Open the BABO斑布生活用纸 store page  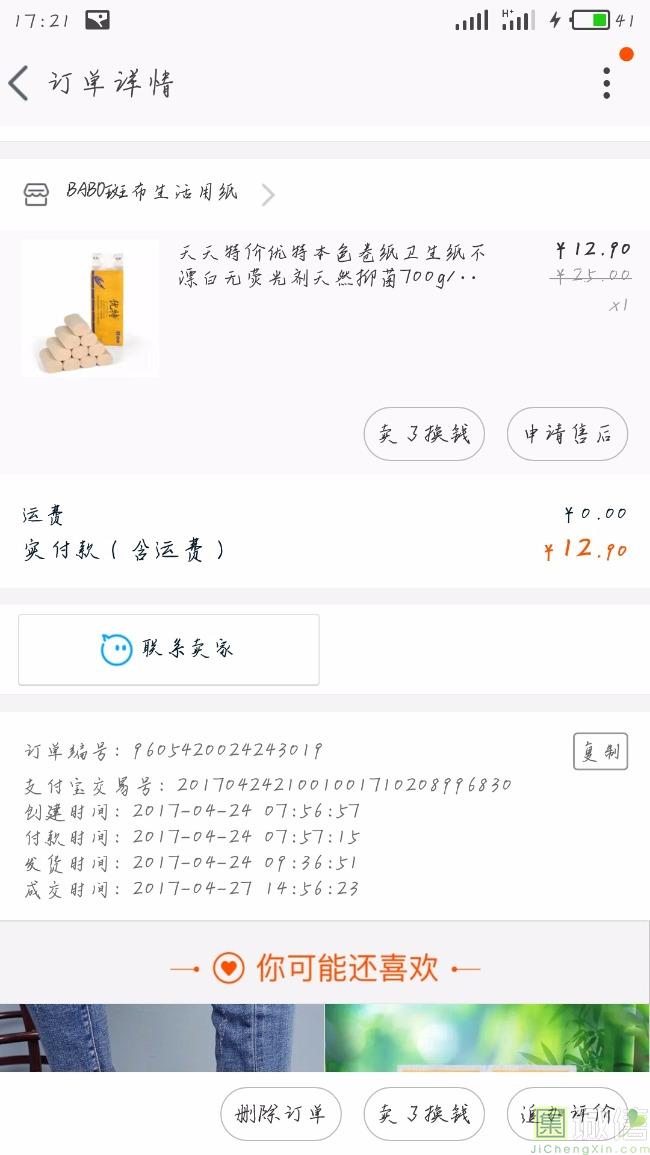(150, 193)
